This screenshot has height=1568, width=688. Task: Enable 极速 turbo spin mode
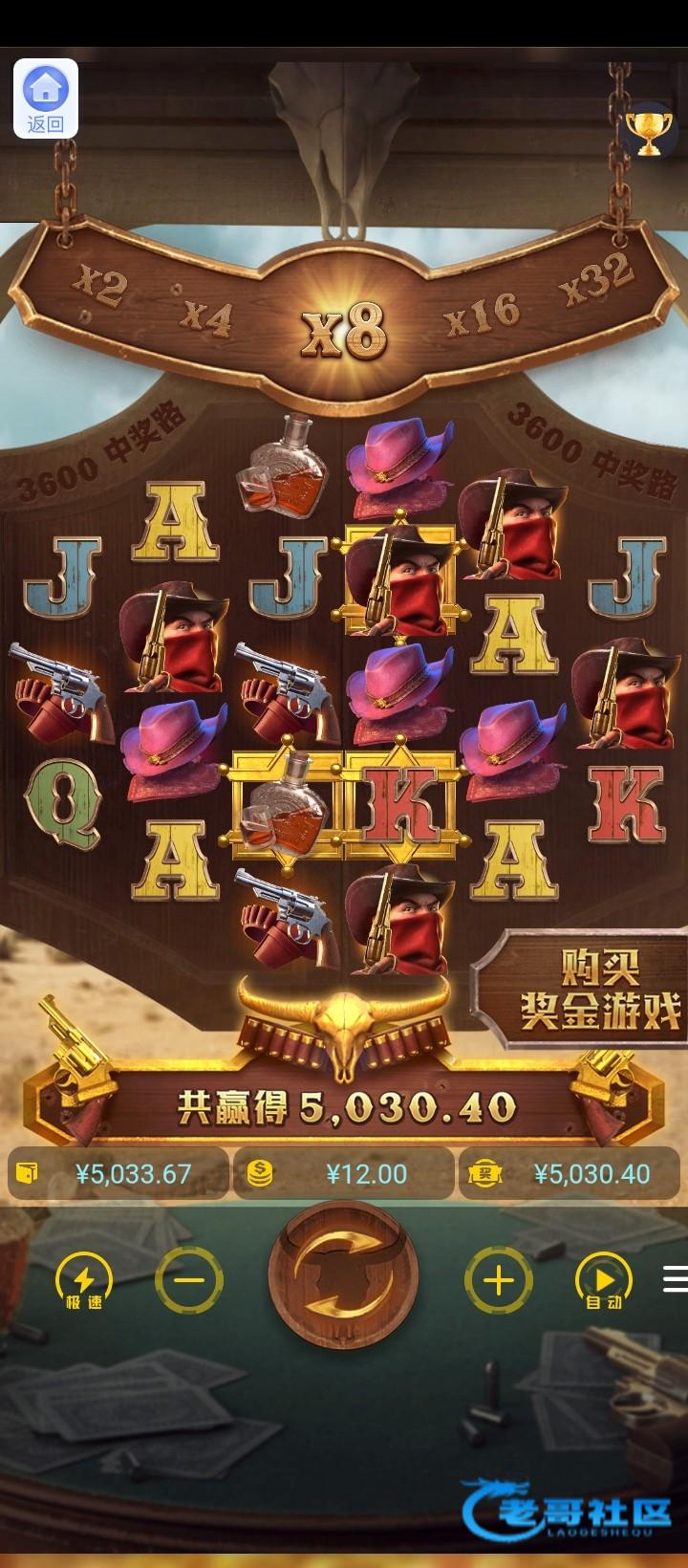84,1281
